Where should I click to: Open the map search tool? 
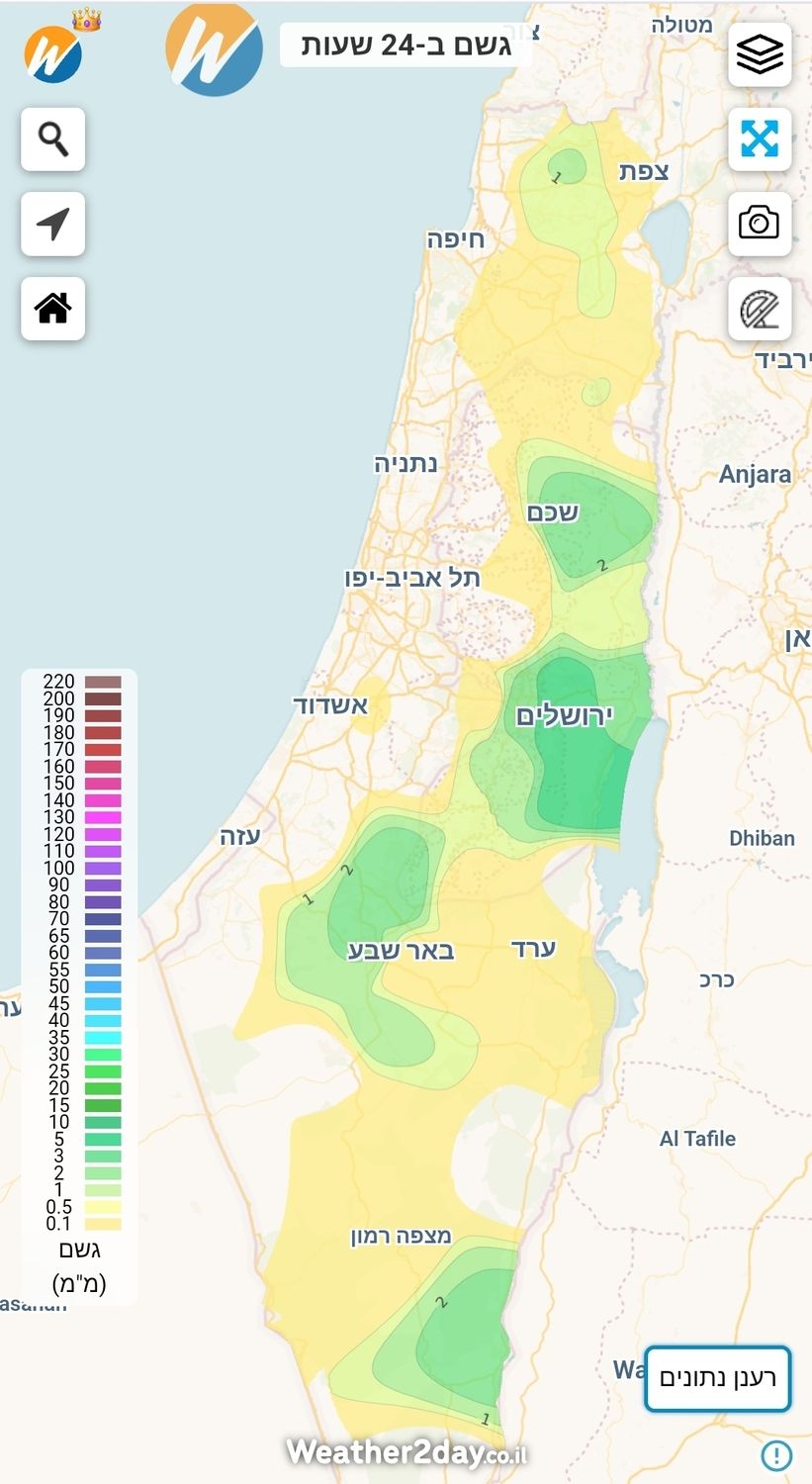pyautogui.click(x=53, y=139)
